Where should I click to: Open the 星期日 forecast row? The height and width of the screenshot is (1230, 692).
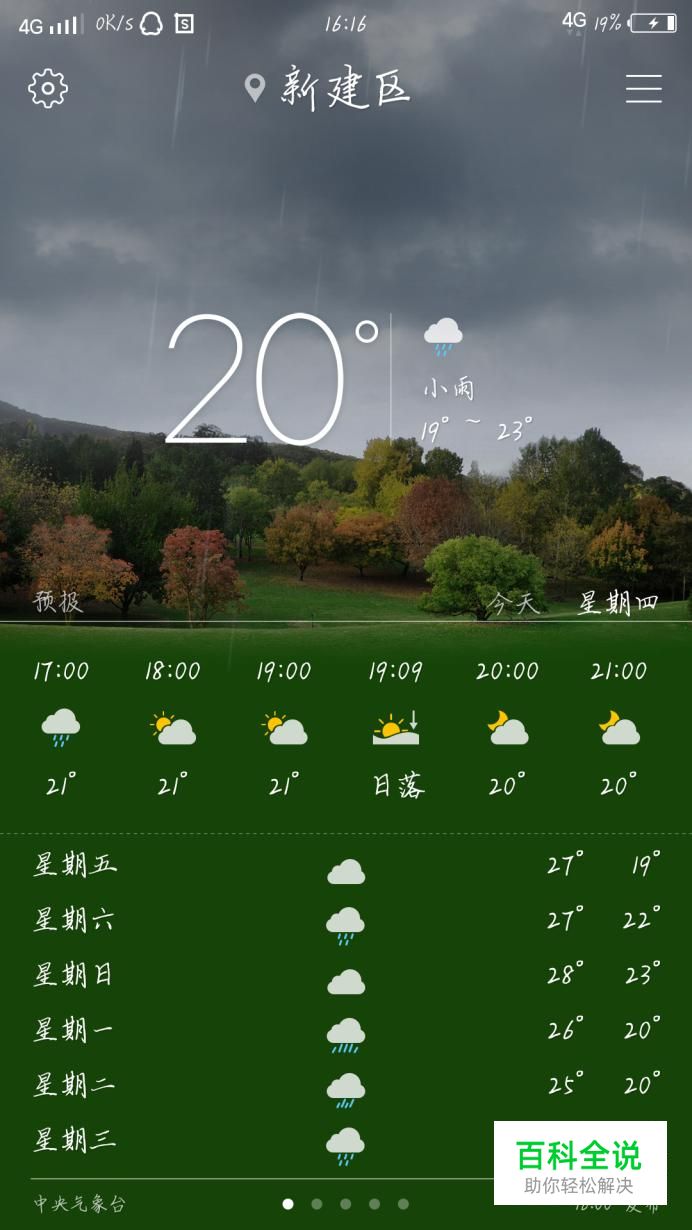(346, 976)
